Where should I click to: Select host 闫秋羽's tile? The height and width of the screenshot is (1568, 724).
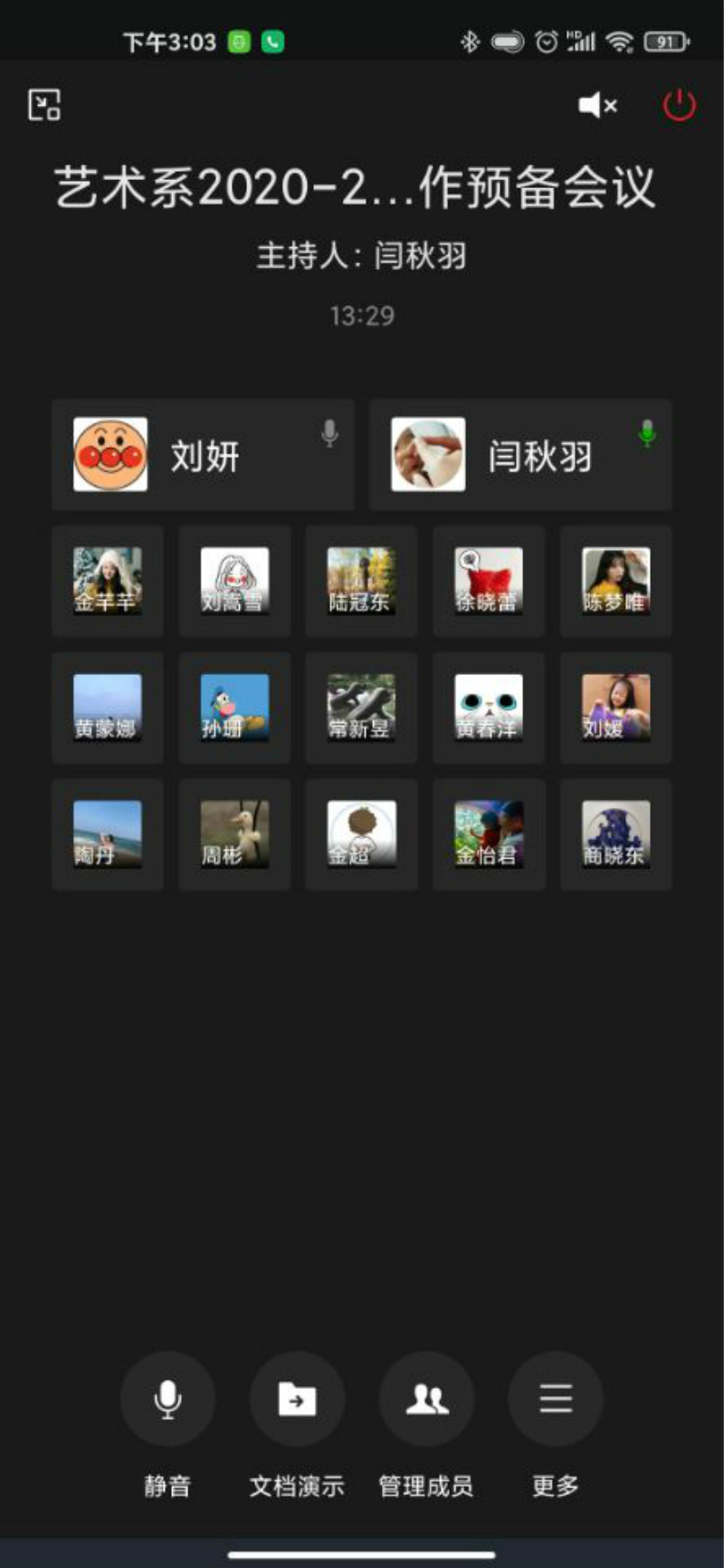[520, 455]
